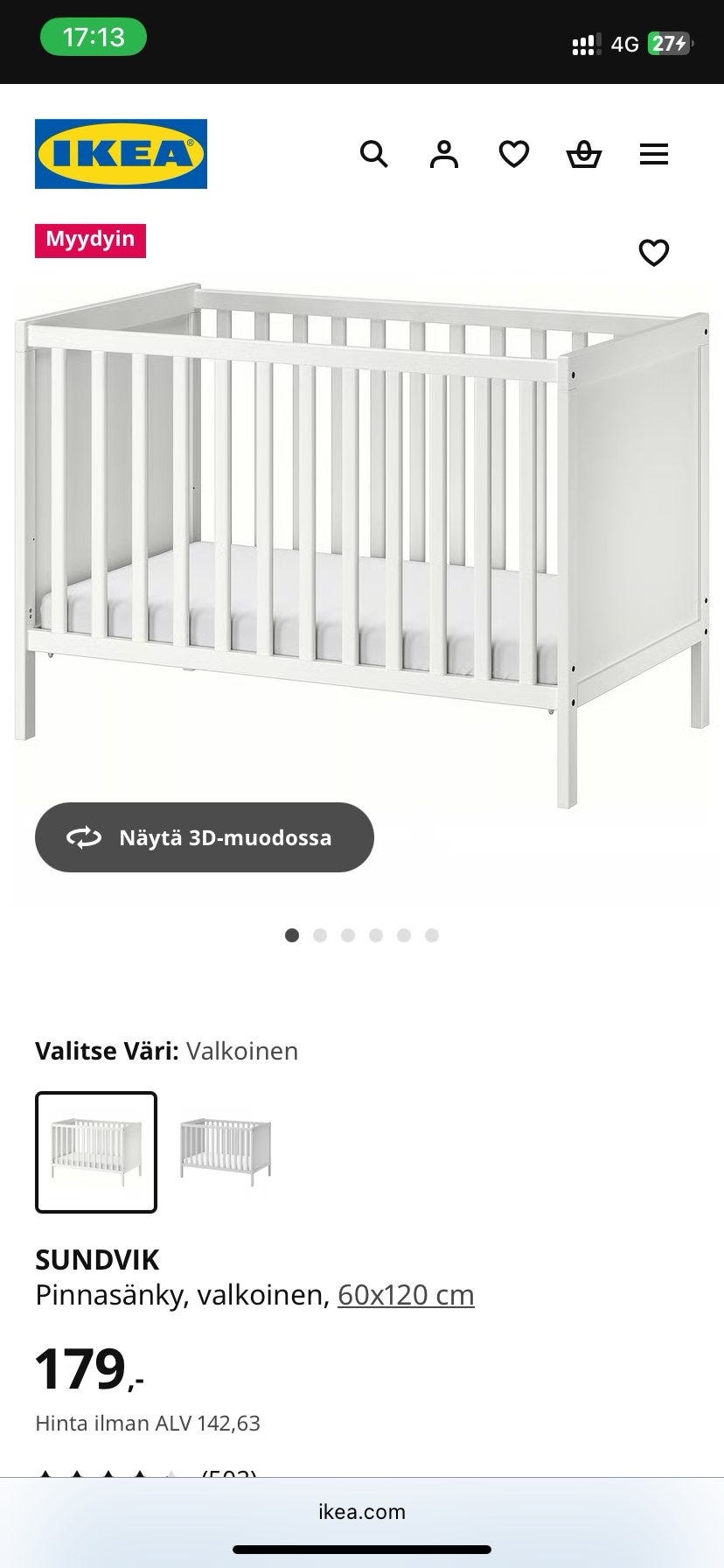Screen dimensions: 724x1568
Task: Select the second image carousel dot
Action: pos(320,934)
